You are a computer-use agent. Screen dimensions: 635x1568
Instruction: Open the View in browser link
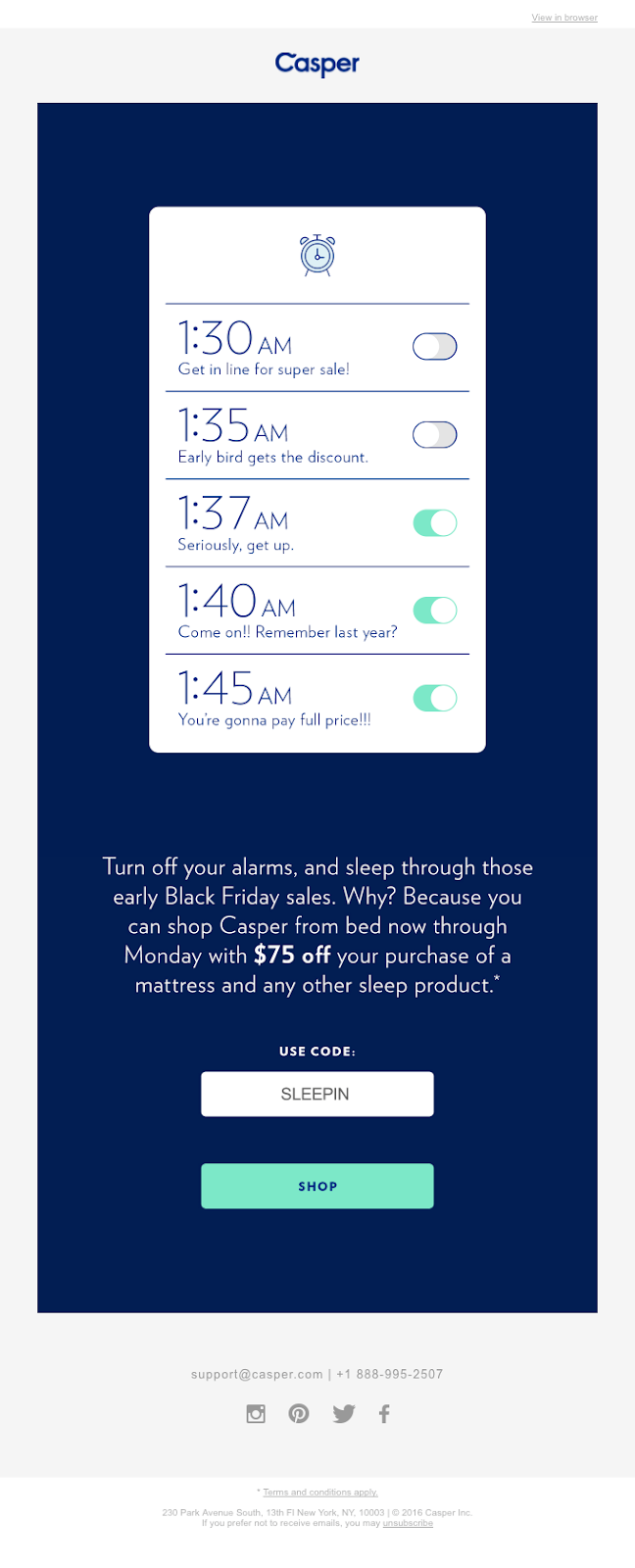pyautogui.click(x=564, y=18)
